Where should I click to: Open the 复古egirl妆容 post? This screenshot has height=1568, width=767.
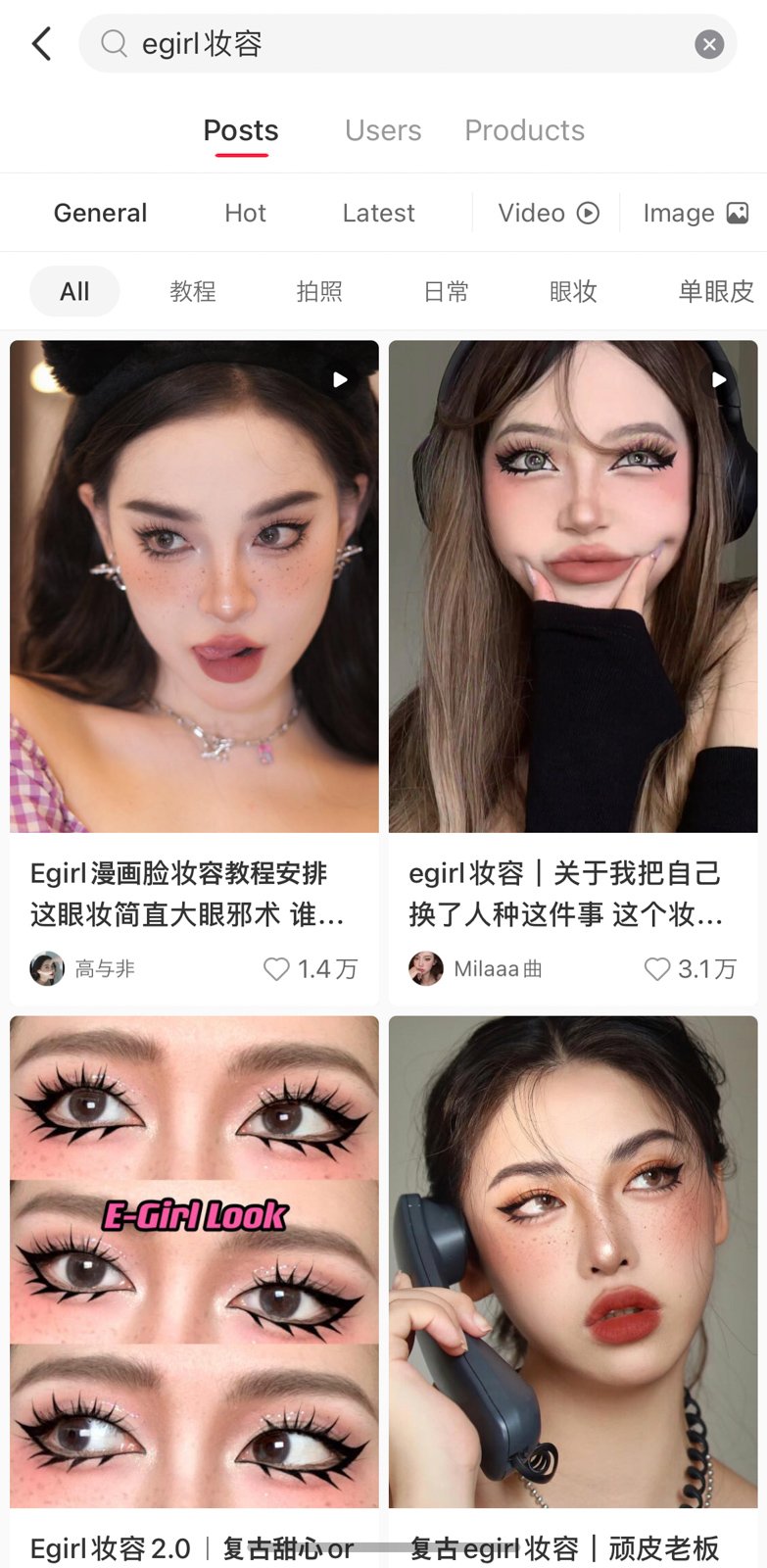(x=573, y=1262)
